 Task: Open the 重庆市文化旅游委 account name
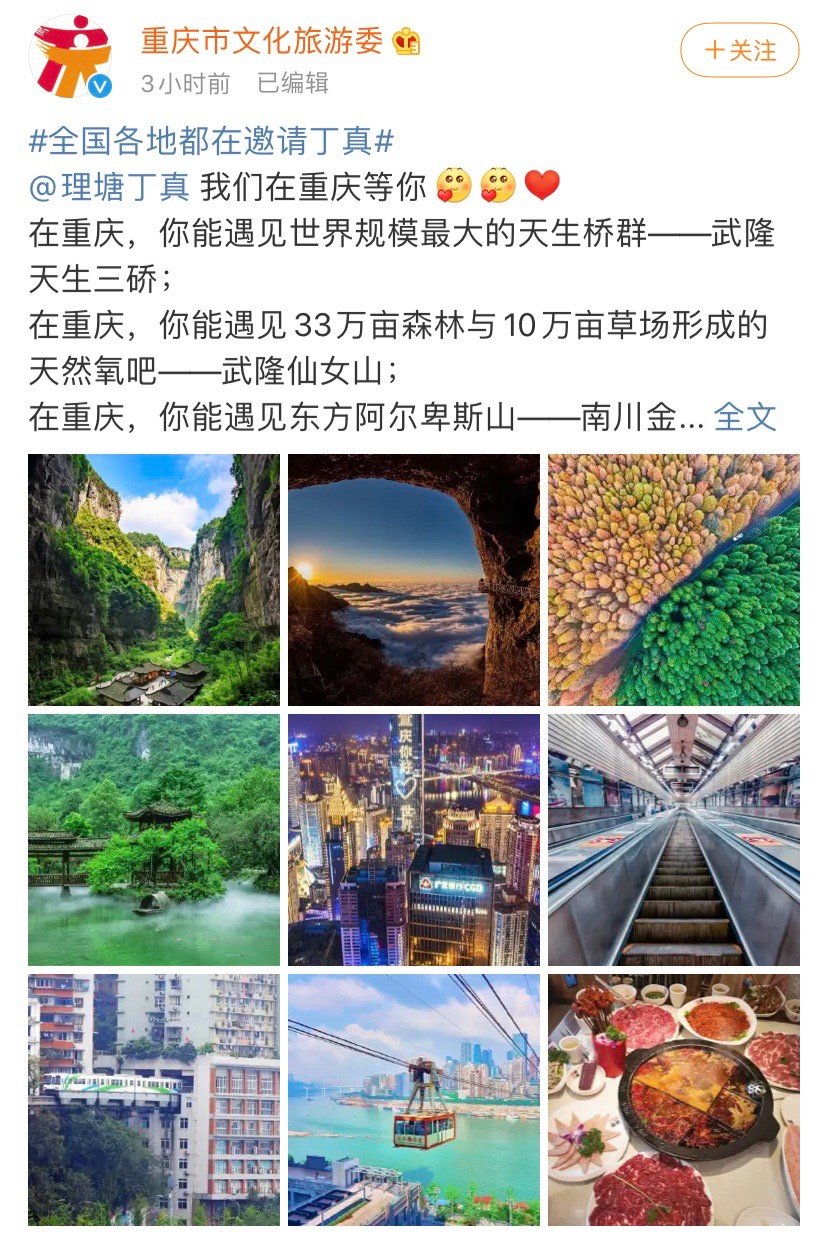click(x=262, y=41)
